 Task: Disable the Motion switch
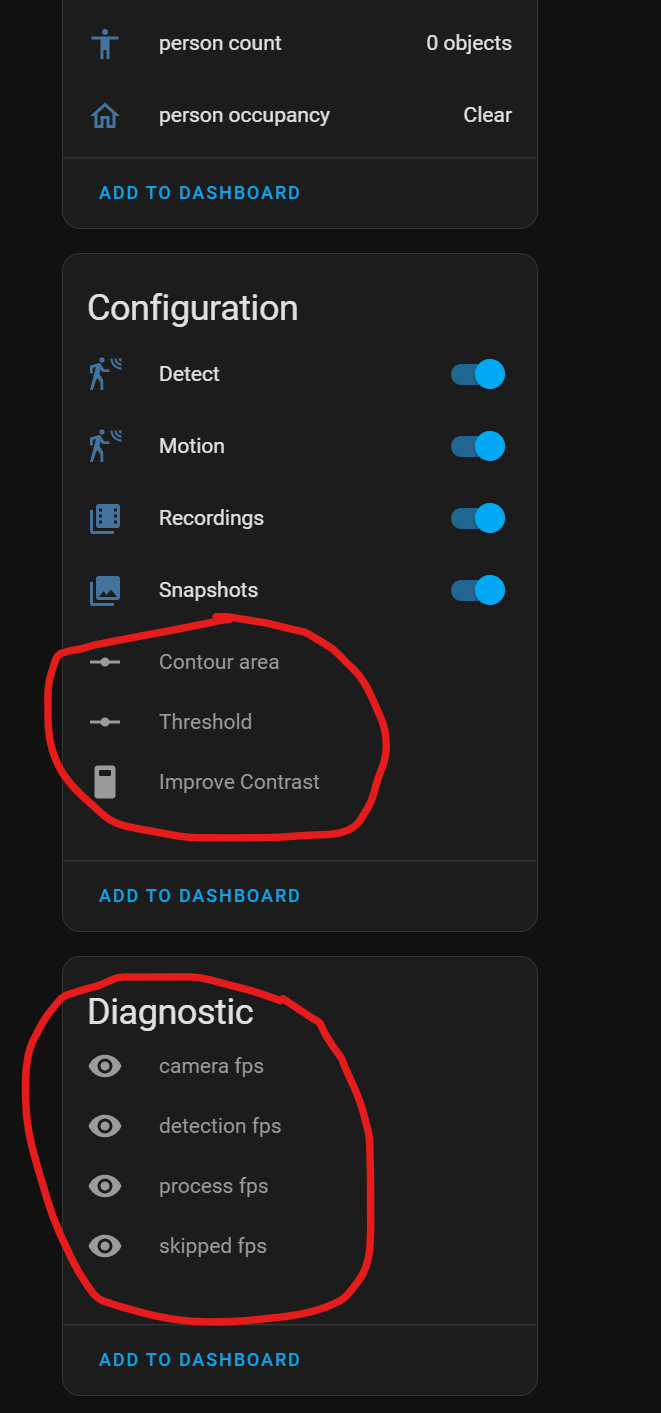click(478, 446)
